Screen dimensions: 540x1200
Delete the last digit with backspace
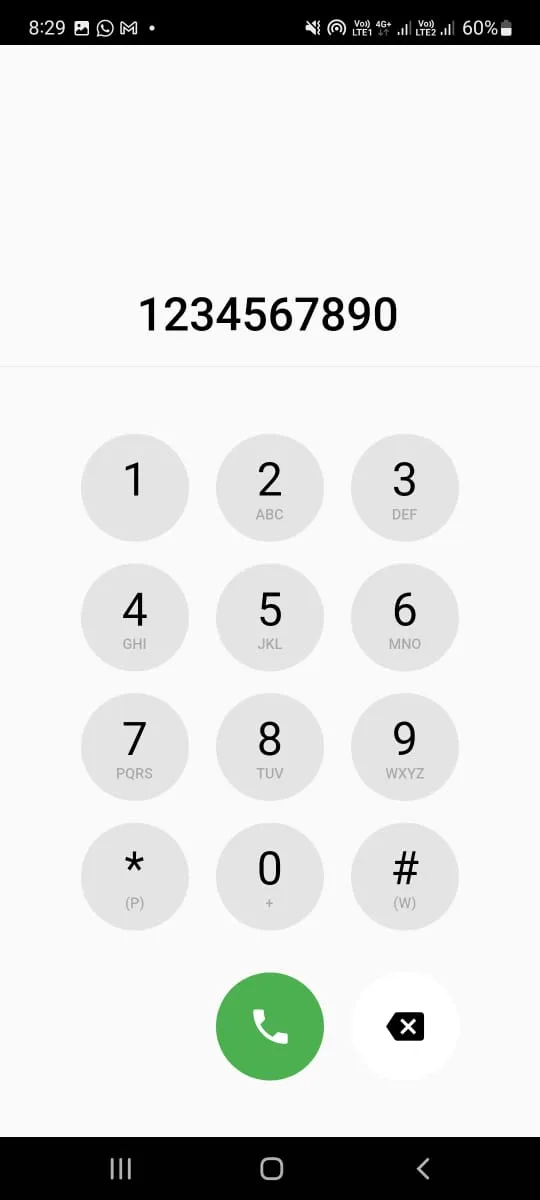405,1026
